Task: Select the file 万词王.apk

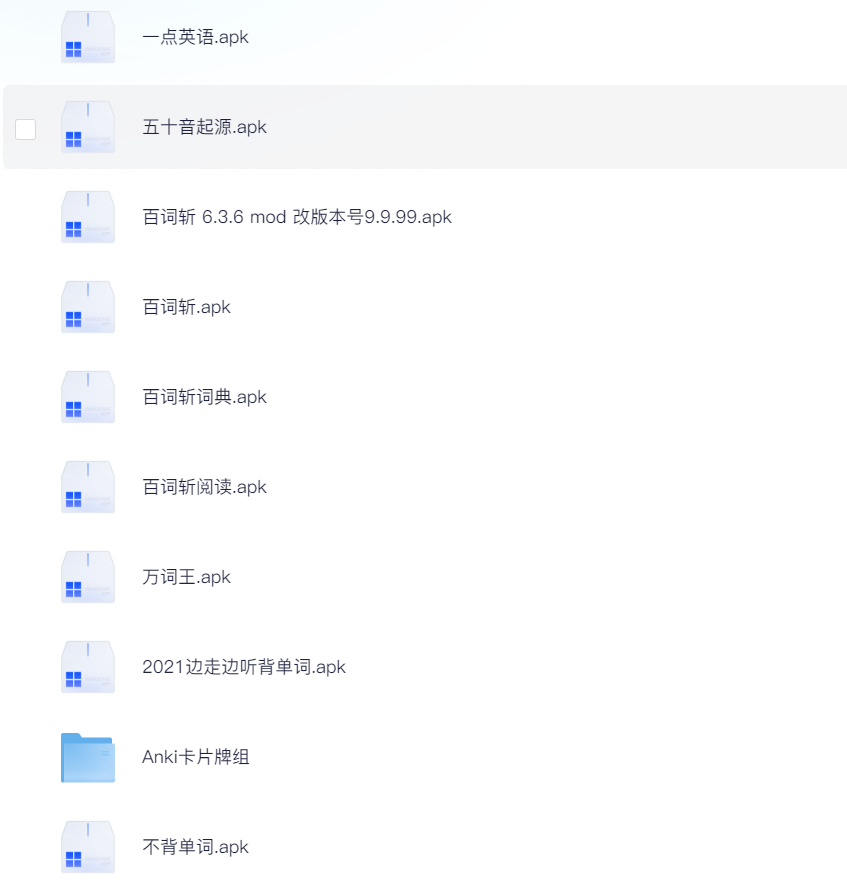Action: click(x=186, y=578)
